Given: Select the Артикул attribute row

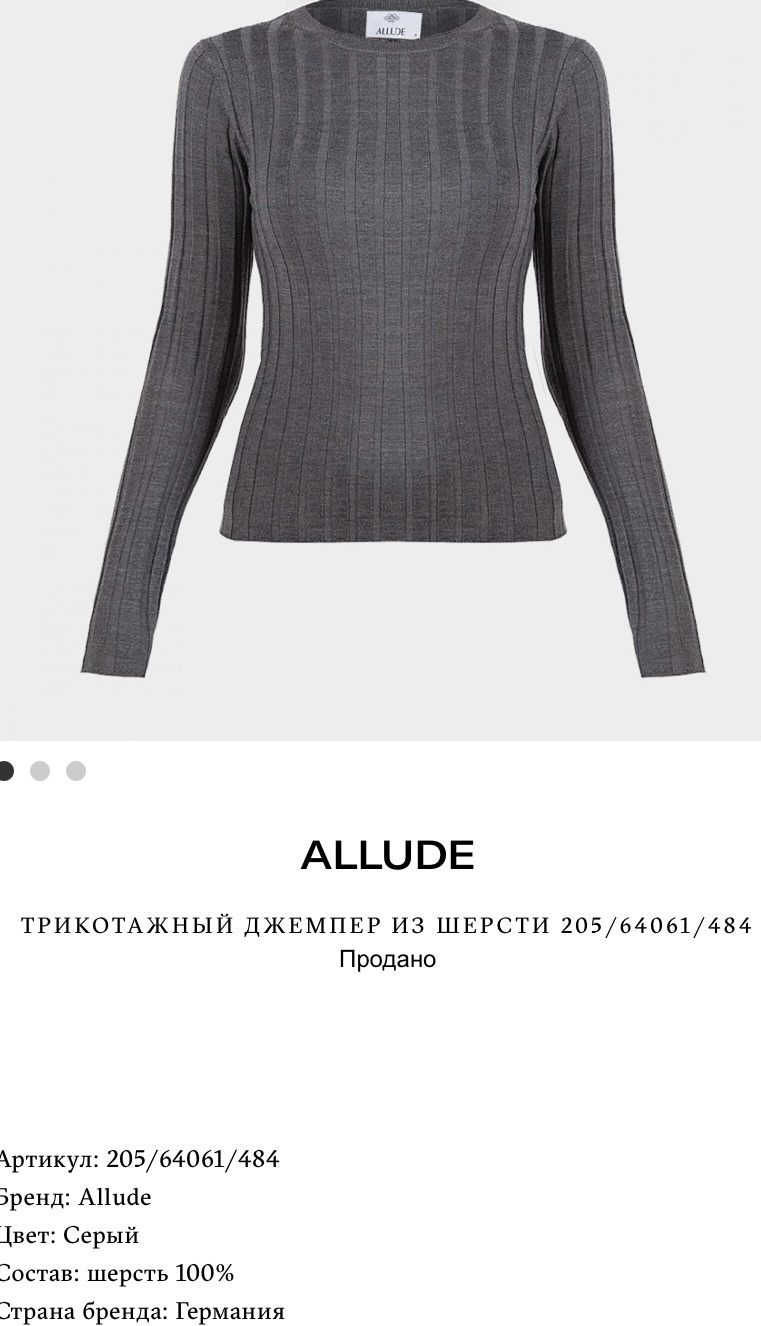Looking at the screenshot, I should [x=45, y=1158].
